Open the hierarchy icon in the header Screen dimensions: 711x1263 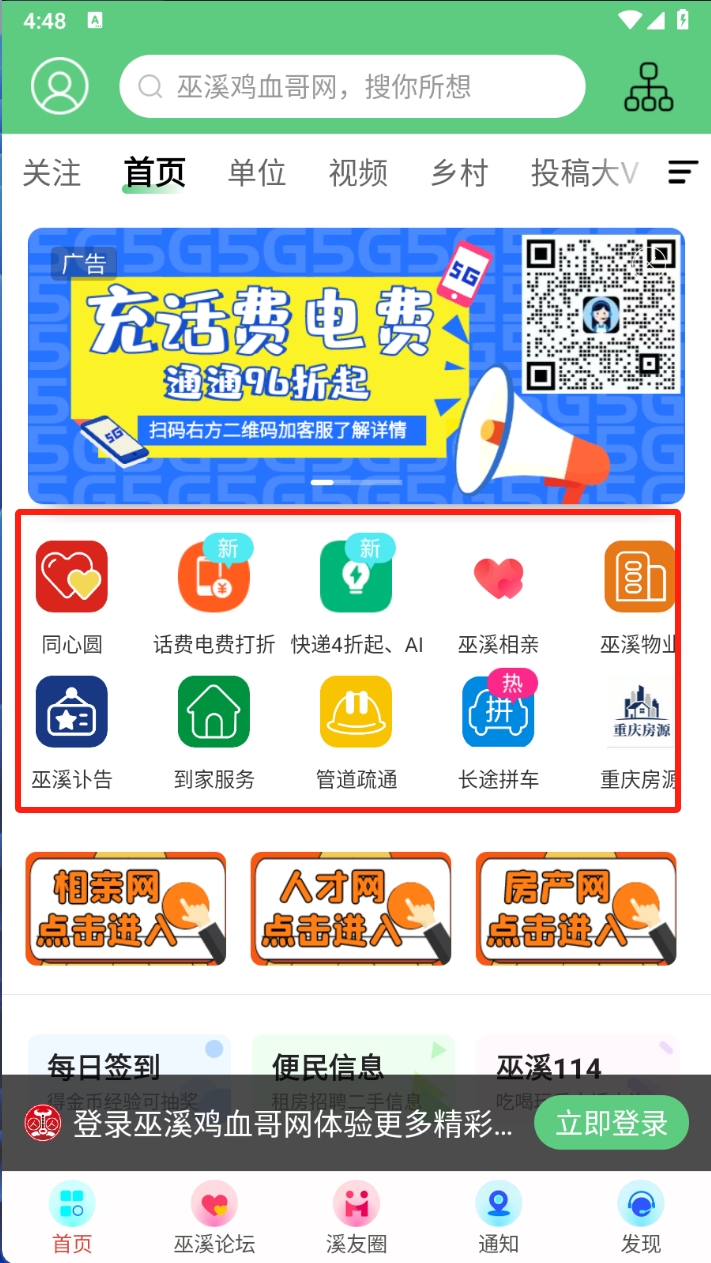[x=649, y=87]
